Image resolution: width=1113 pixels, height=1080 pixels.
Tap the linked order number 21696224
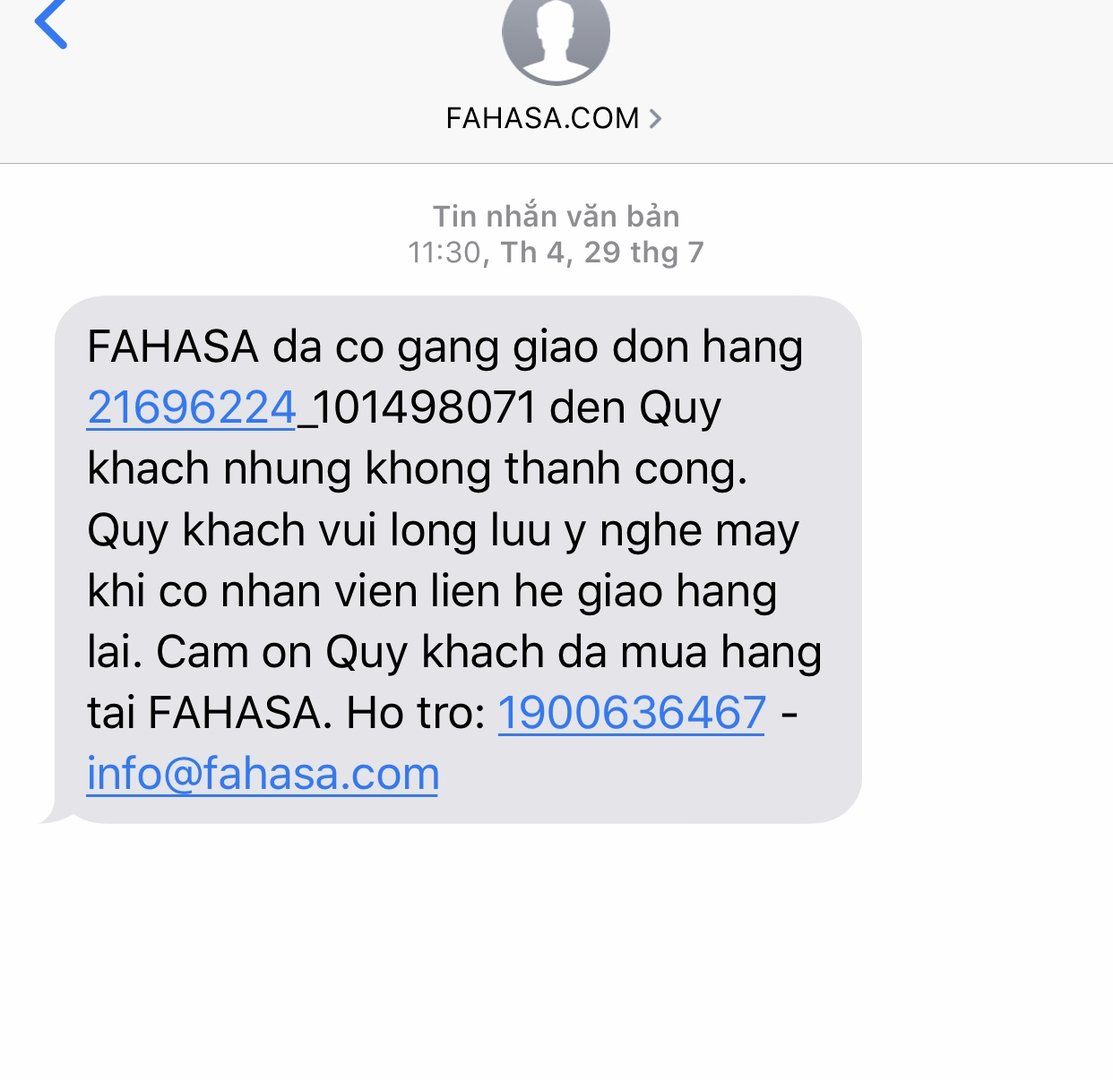tap(191, 408)
